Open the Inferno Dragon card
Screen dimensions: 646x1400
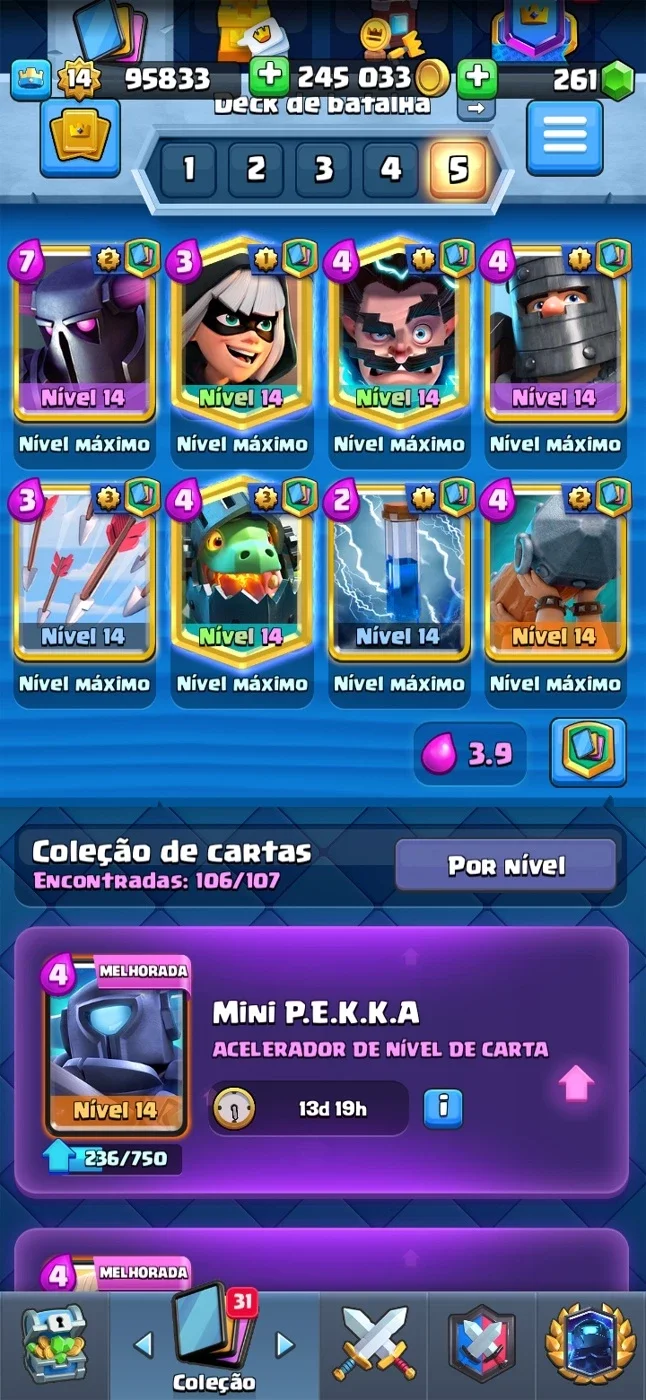click(x=241, y=572)
